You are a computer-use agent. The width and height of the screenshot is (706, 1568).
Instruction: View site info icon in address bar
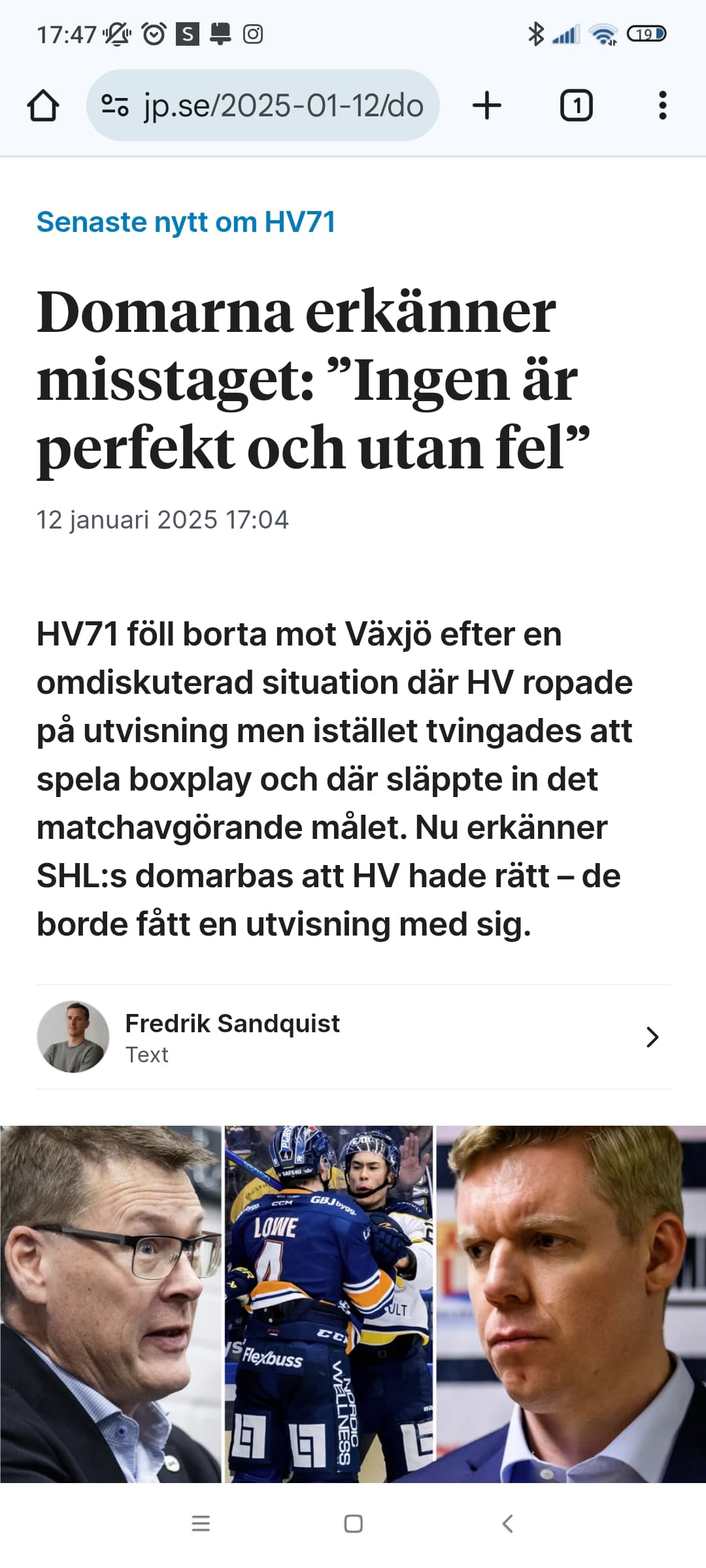[x=115, y=105]
